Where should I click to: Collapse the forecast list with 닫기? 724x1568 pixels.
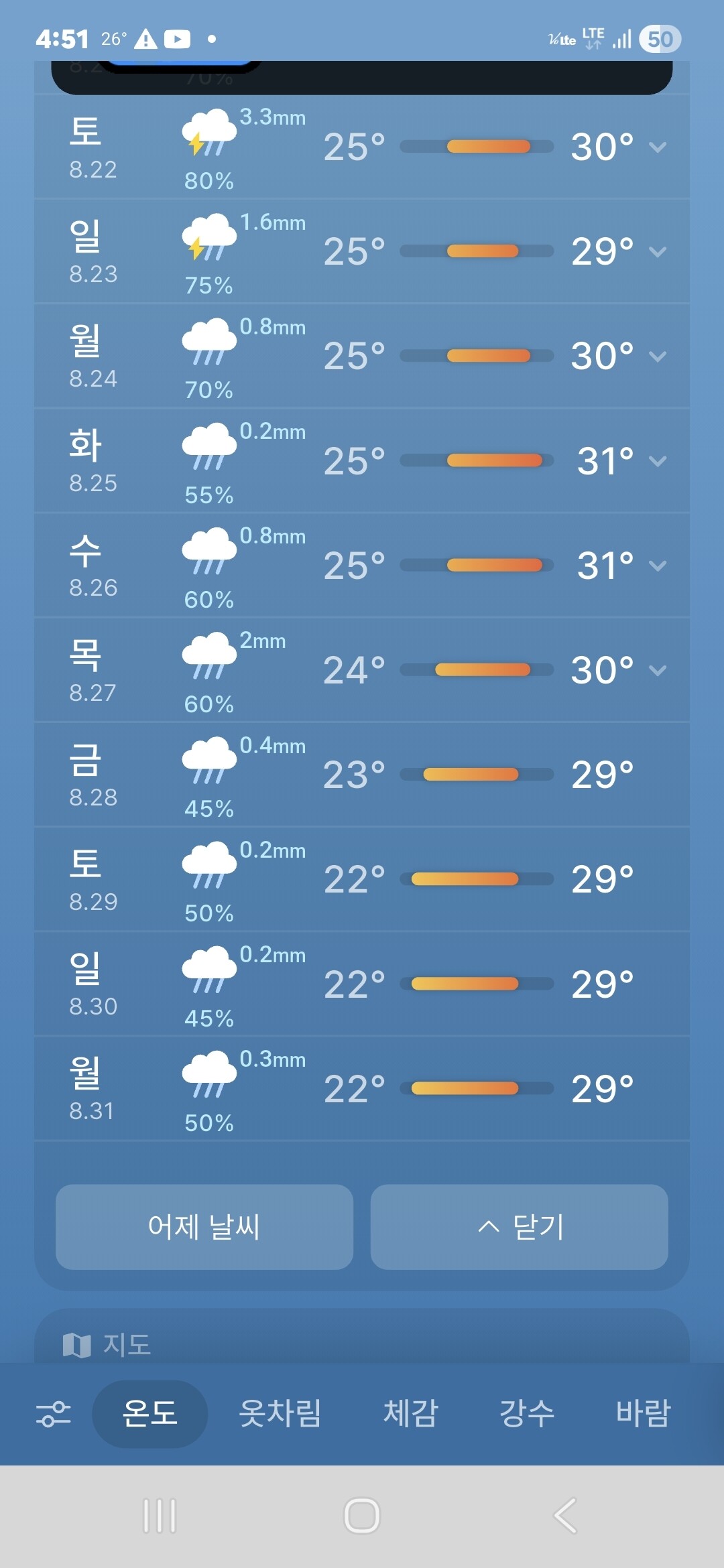click(x=520, y=1226)
